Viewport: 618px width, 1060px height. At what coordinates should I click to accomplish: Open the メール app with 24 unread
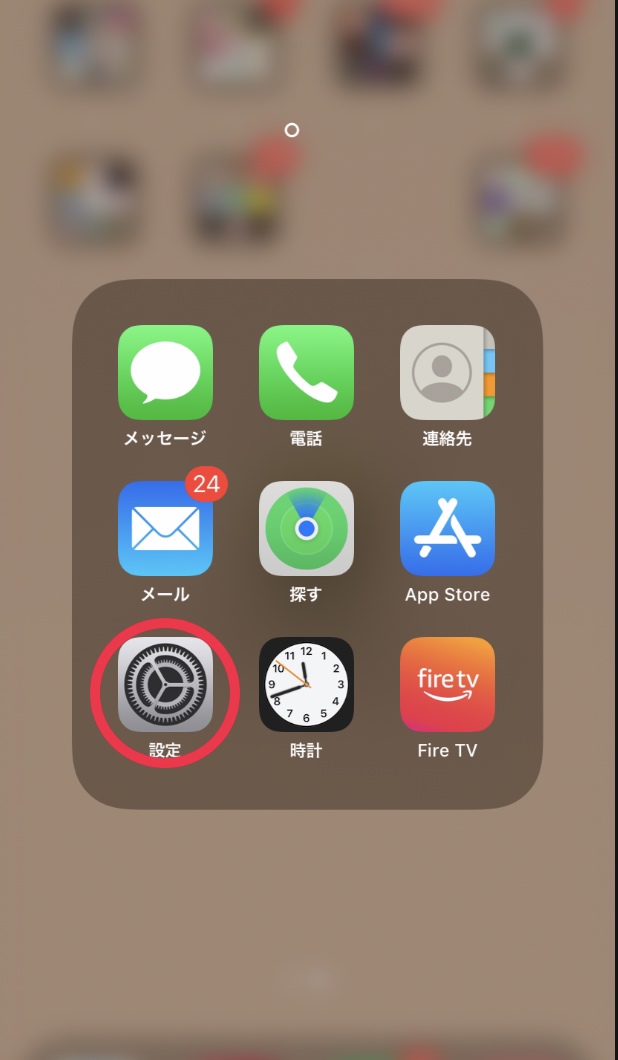165,528
